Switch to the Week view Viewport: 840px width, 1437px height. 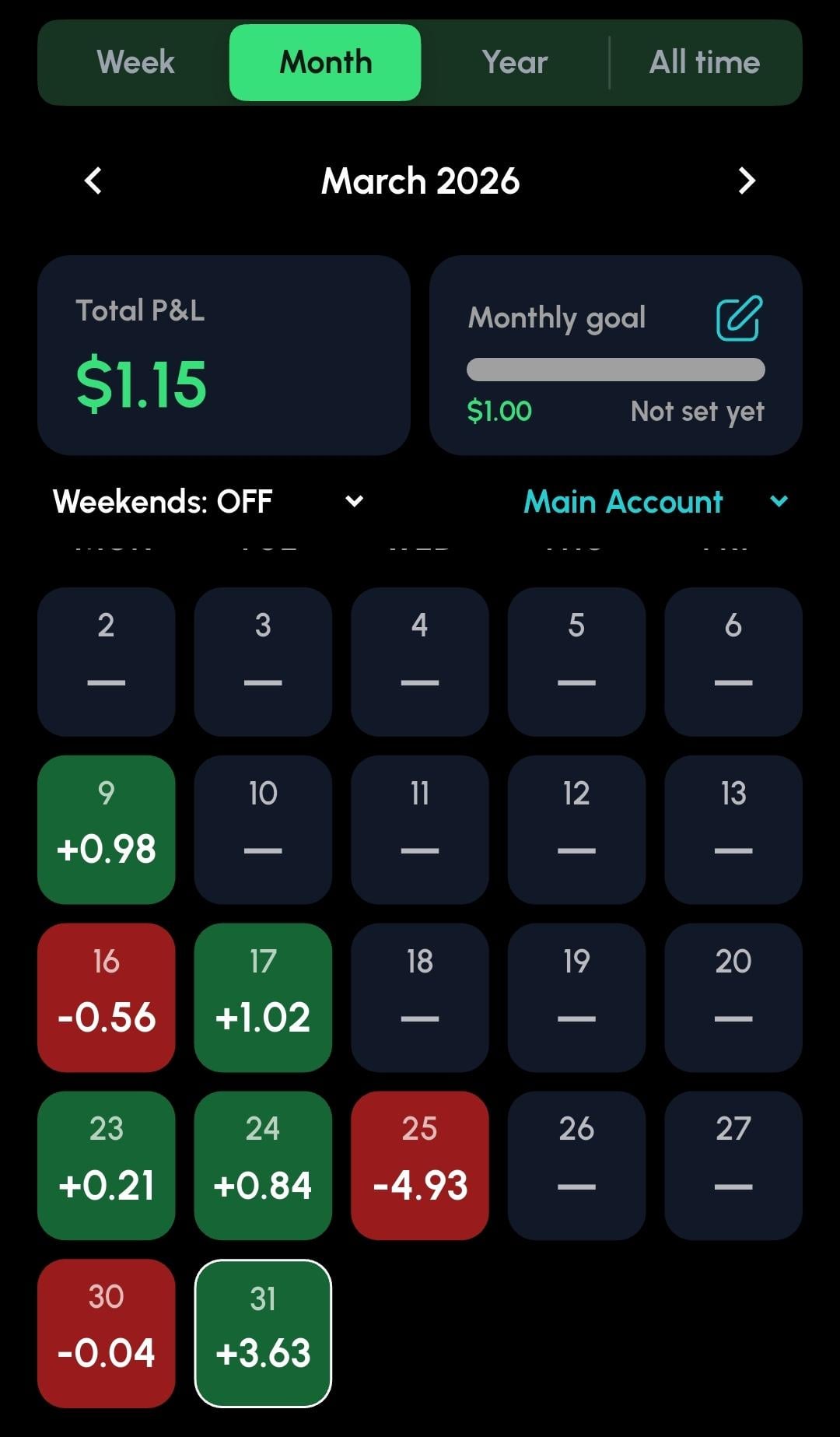tap(135, 62)
